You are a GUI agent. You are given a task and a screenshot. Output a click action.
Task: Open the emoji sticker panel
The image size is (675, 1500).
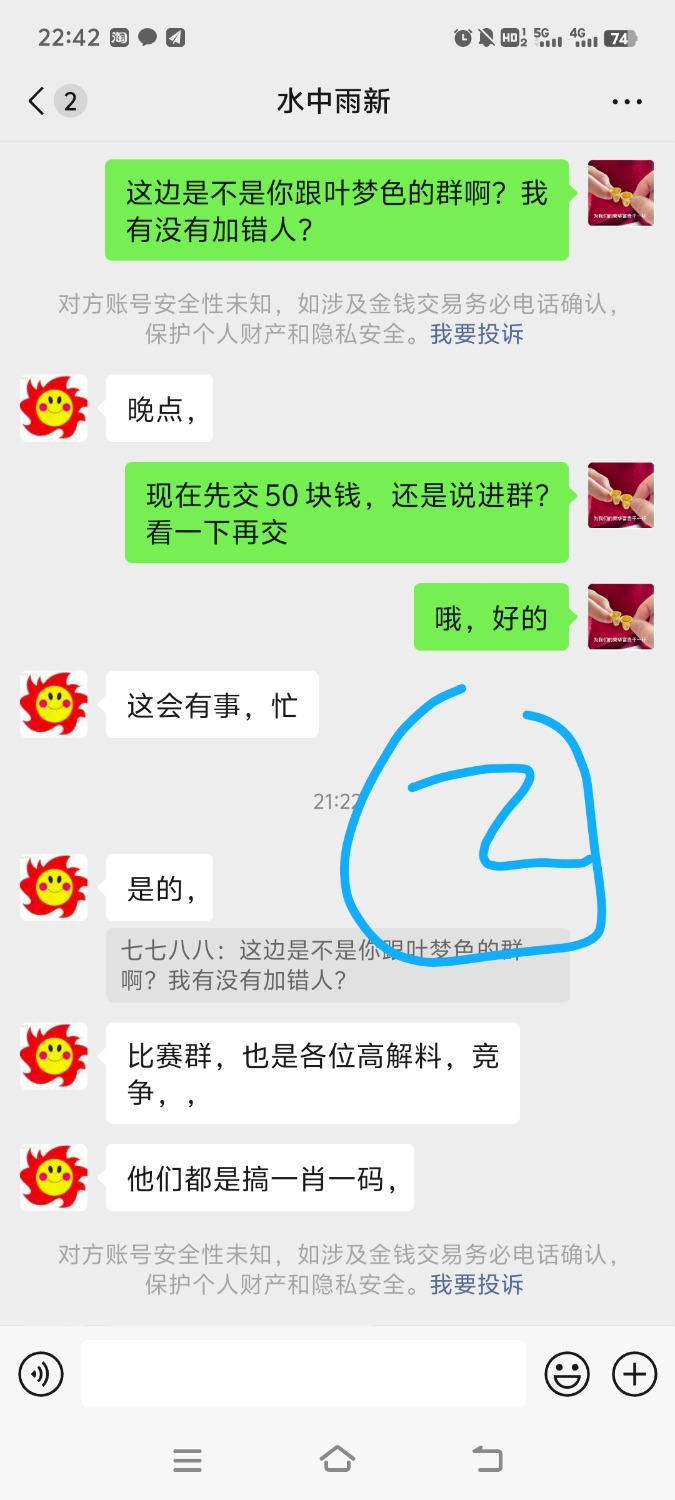pyautogui.click(x=567, y=1374)
